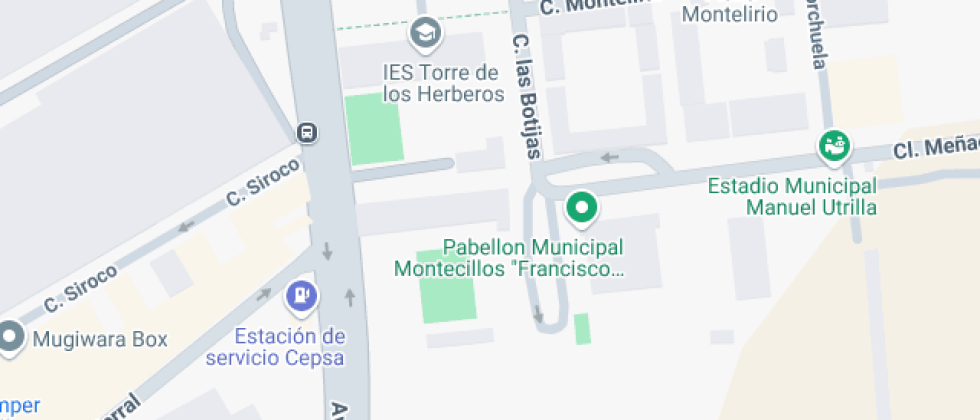
Task: Open the Pabellon Municipal Montecillos pin
Action: tap(582, 209)
